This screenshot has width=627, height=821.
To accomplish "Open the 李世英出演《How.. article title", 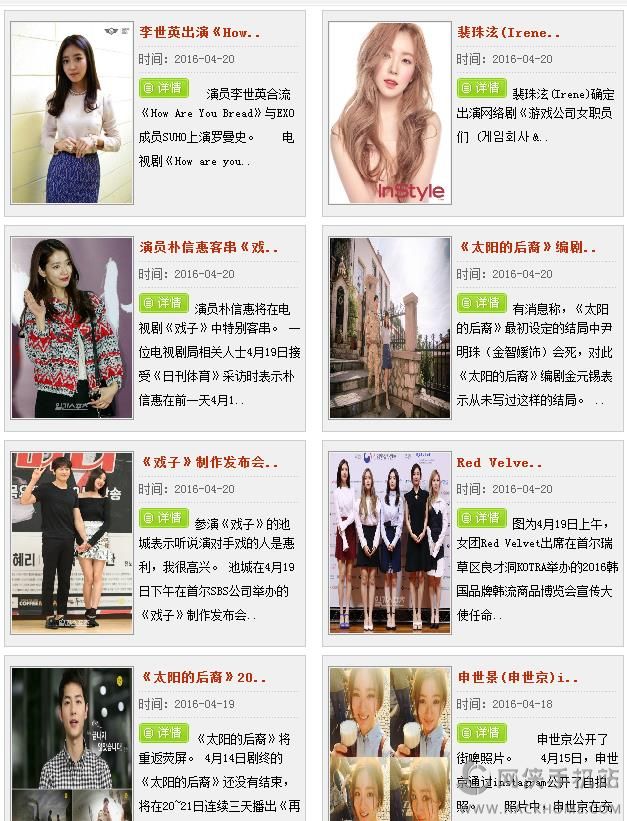I will pos(200,32).
